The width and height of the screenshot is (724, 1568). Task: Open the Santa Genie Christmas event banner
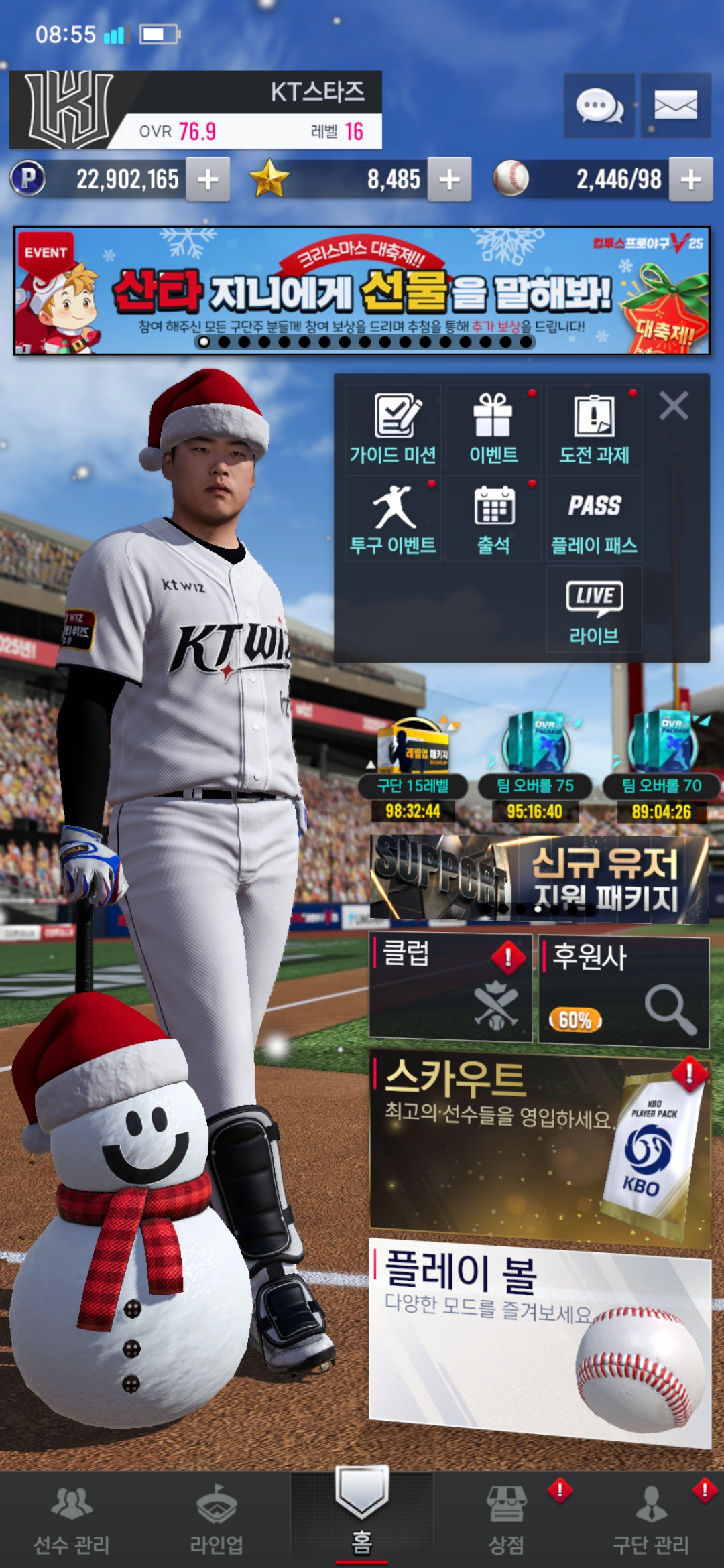click(362, 291)
